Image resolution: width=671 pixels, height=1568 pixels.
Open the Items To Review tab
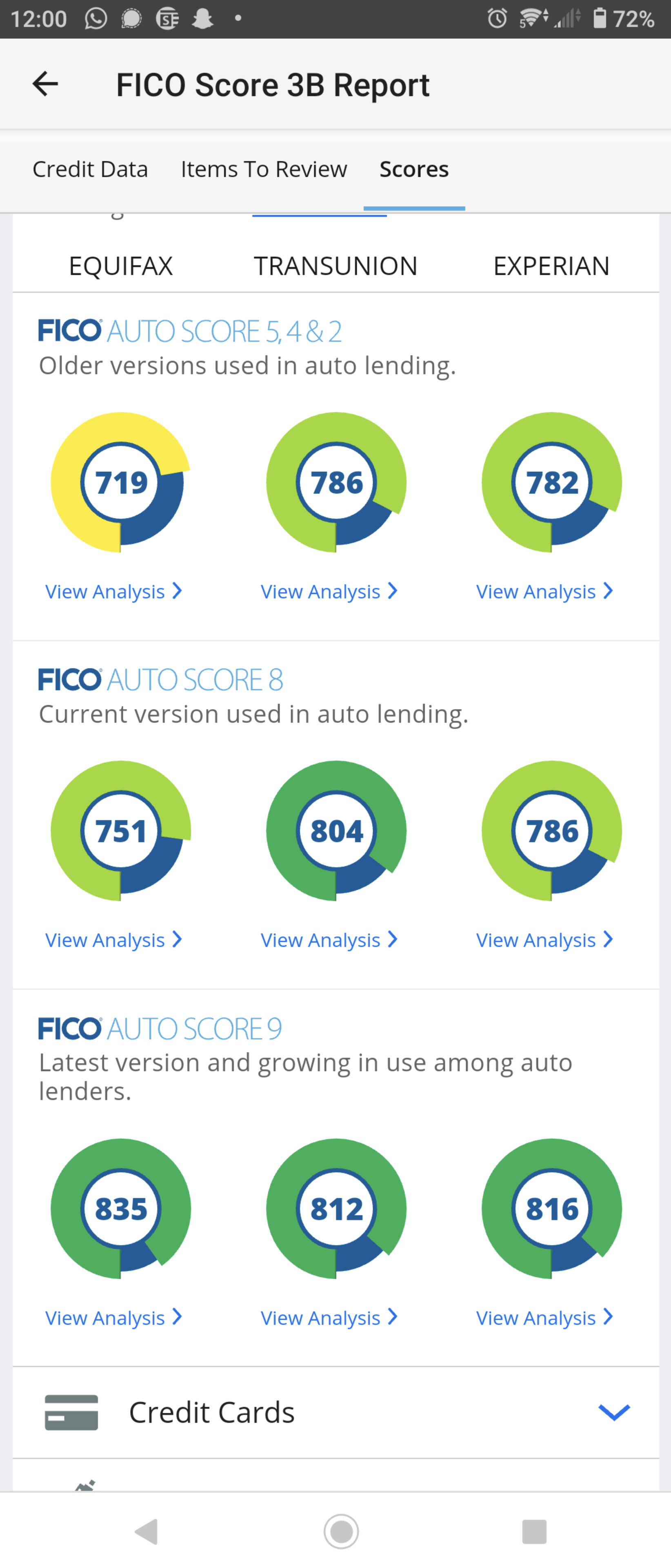263,169
